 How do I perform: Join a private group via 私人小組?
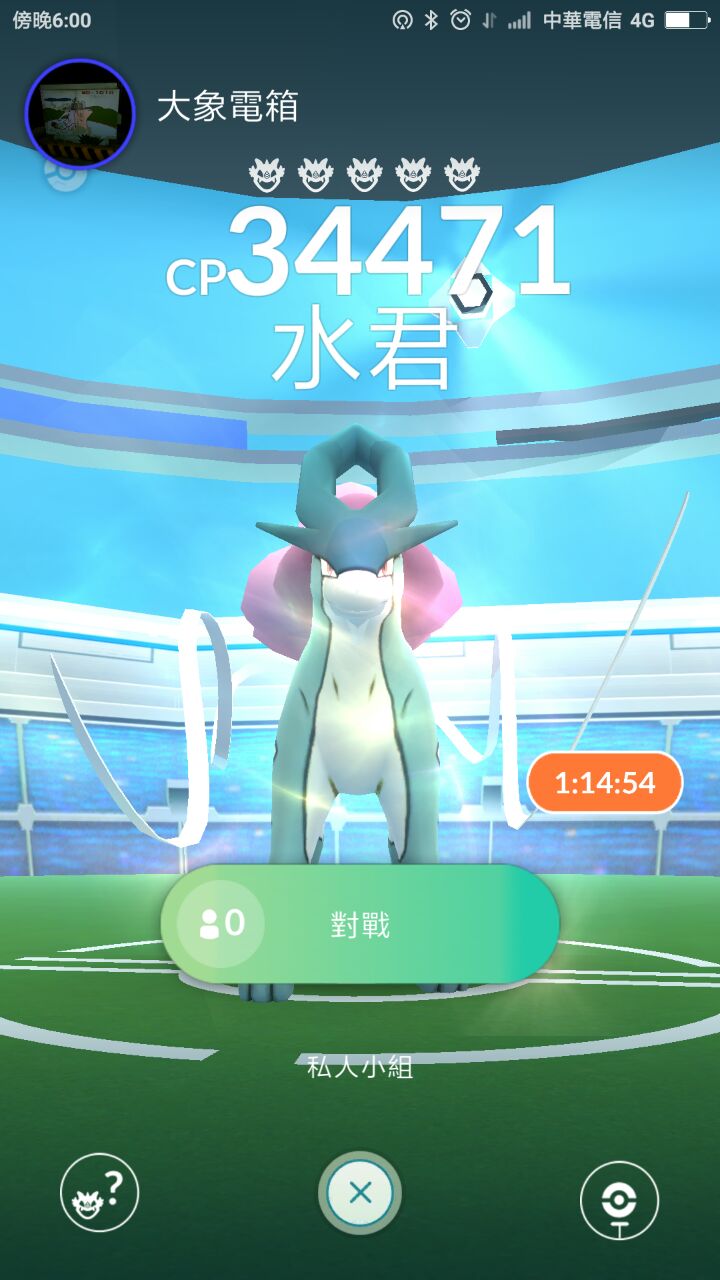[x=360, y=1067]
